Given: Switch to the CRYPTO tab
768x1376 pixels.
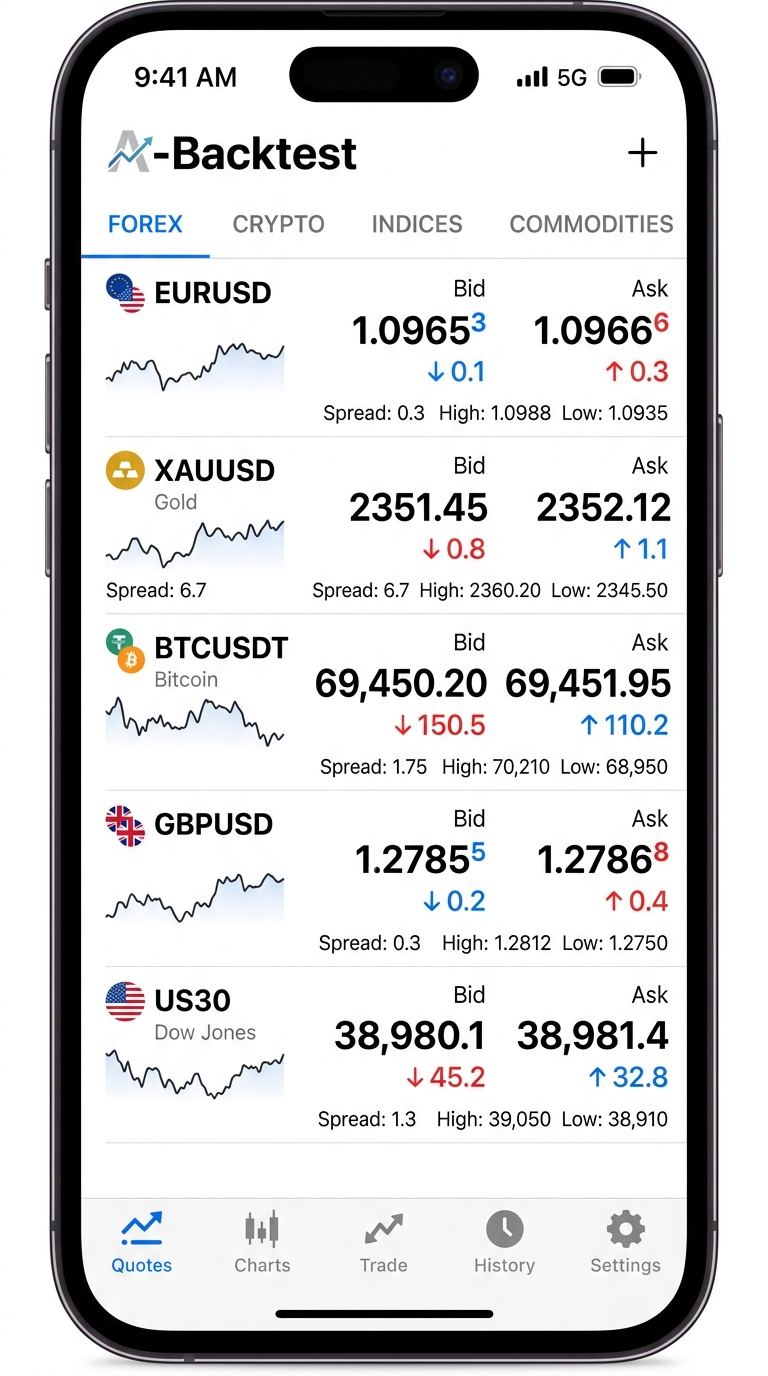Looking at the screenshot, I should click(278, 224).
